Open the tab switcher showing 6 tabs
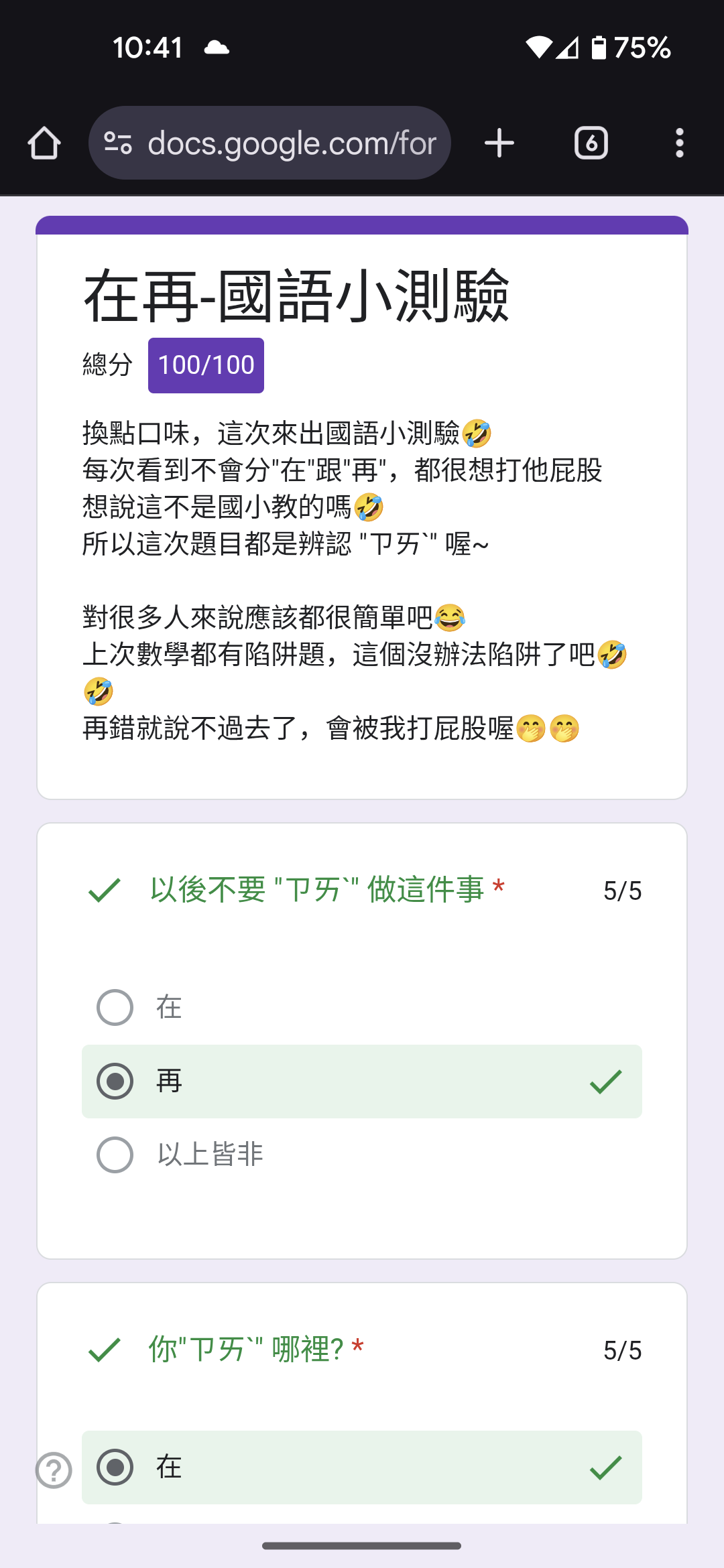 click(x=591, y=143)
